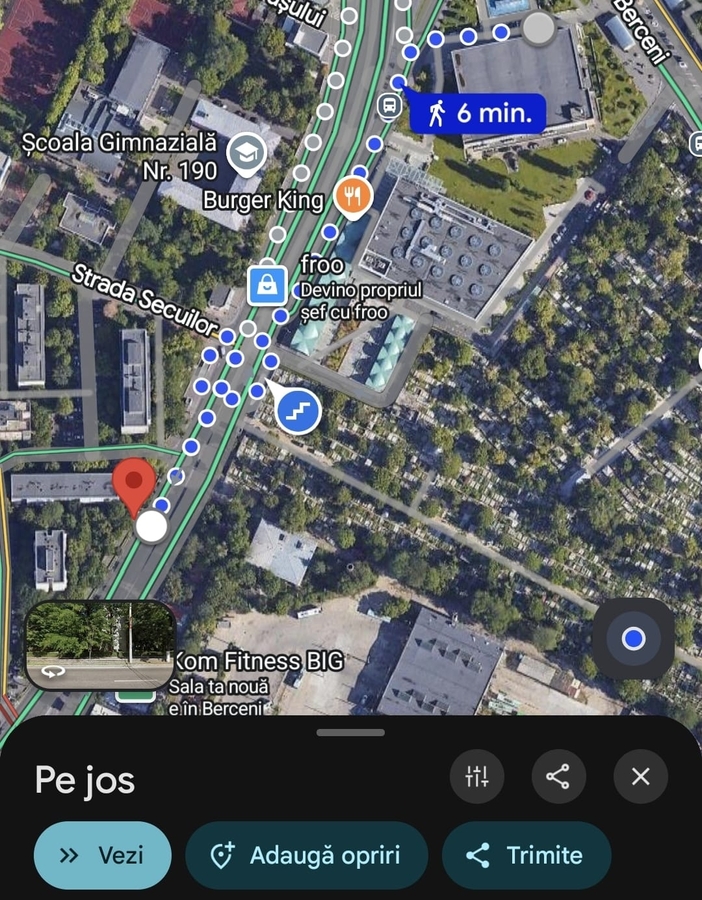Image resolution: width=702 pixels, height=900 pixels.
Task: Tap the 6 min. walking time label
Action: coord(478,113)
